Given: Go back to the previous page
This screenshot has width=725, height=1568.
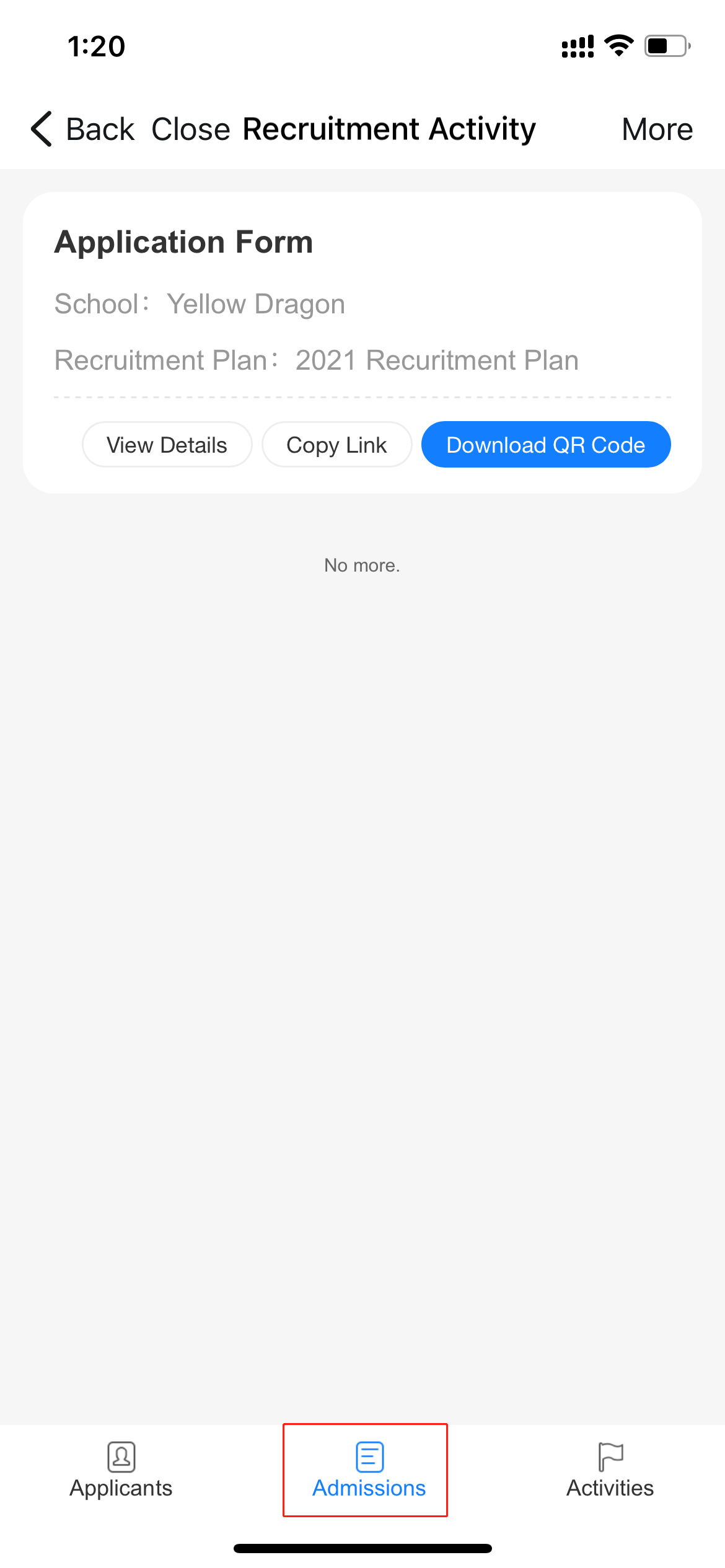Looking at the screenshot, I should tap(82, 129).
